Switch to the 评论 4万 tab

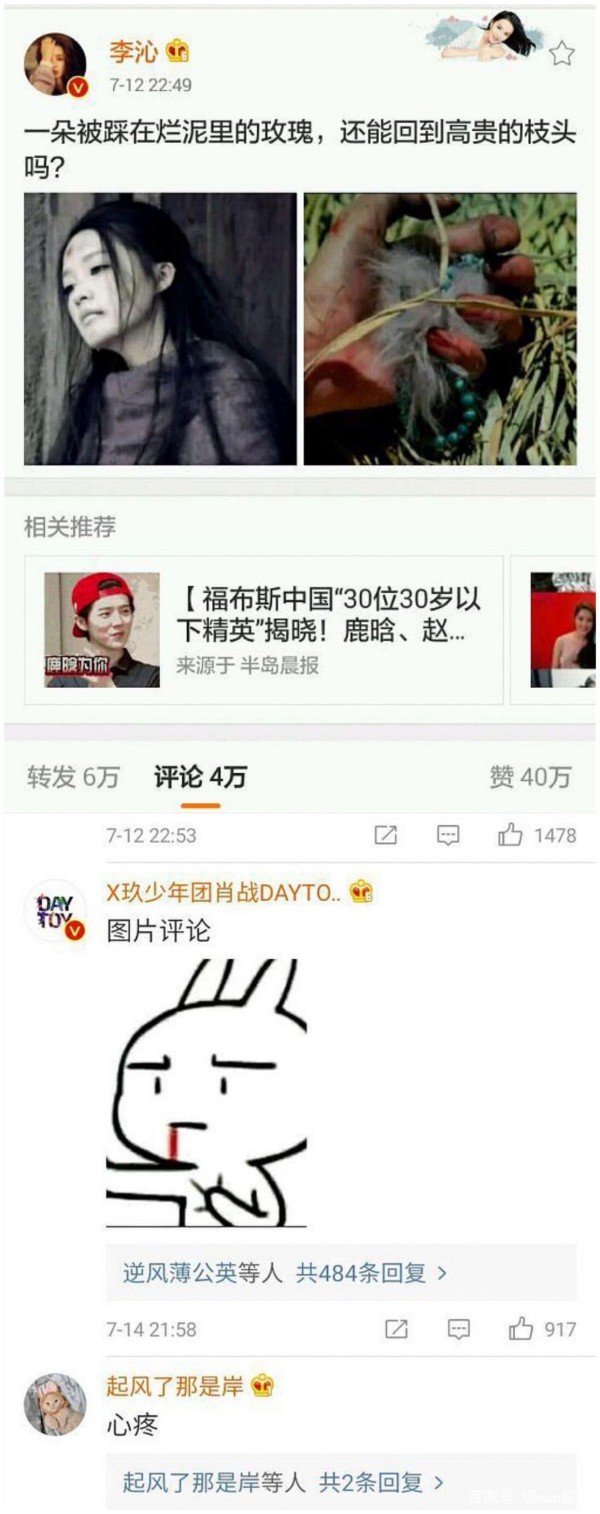200,777
